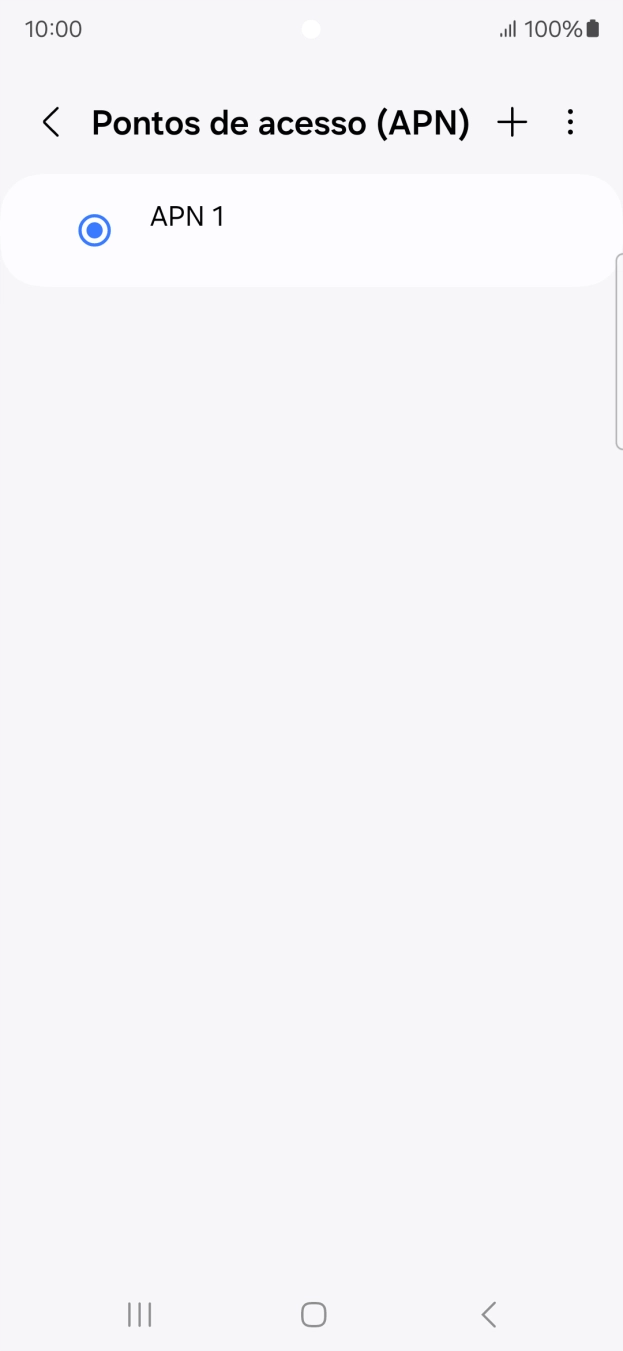Select the APN 1 radio button

[x=94, y=231]
